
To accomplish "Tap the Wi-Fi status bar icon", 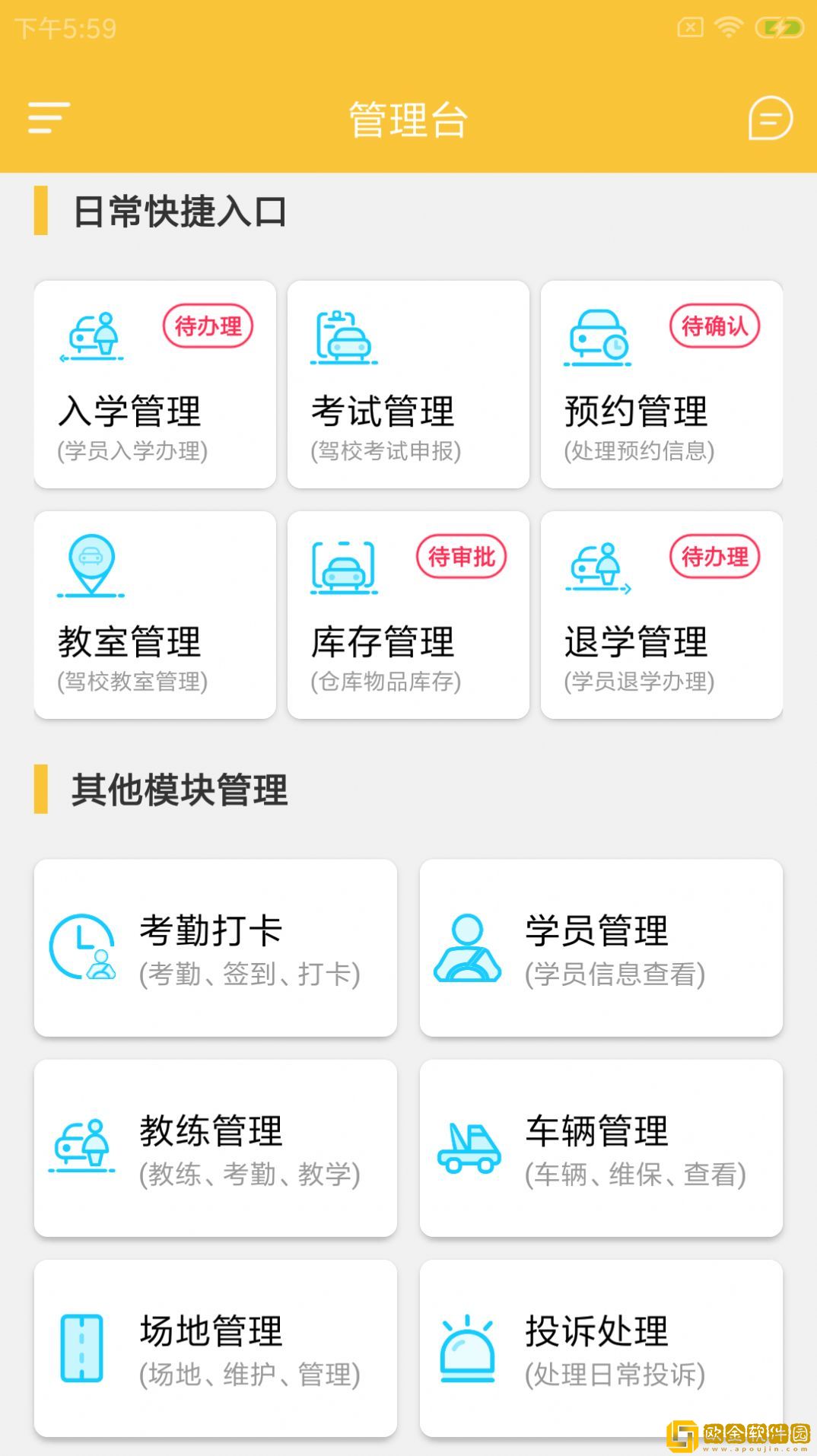I will point(727,26).
